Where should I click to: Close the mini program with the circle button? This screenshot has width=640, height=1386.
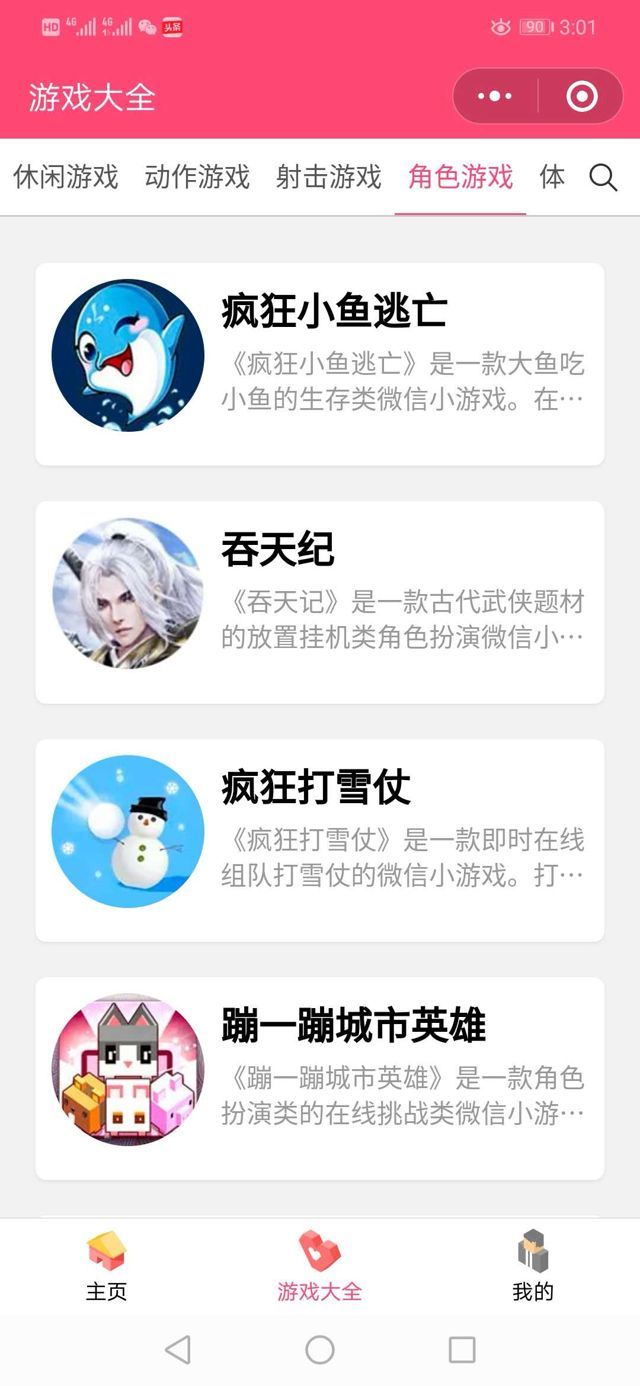582,97
